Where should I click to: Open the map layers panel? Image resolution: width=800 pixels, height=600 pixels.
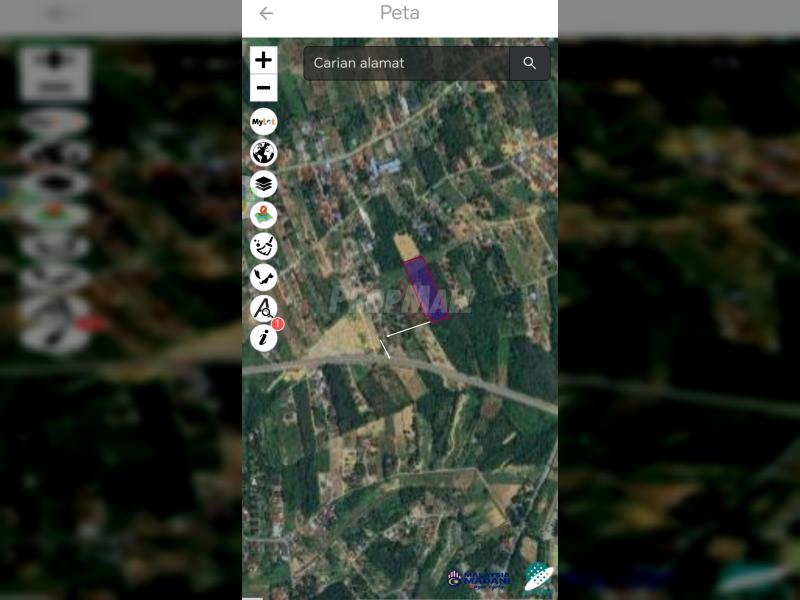[x=263, y=184]
